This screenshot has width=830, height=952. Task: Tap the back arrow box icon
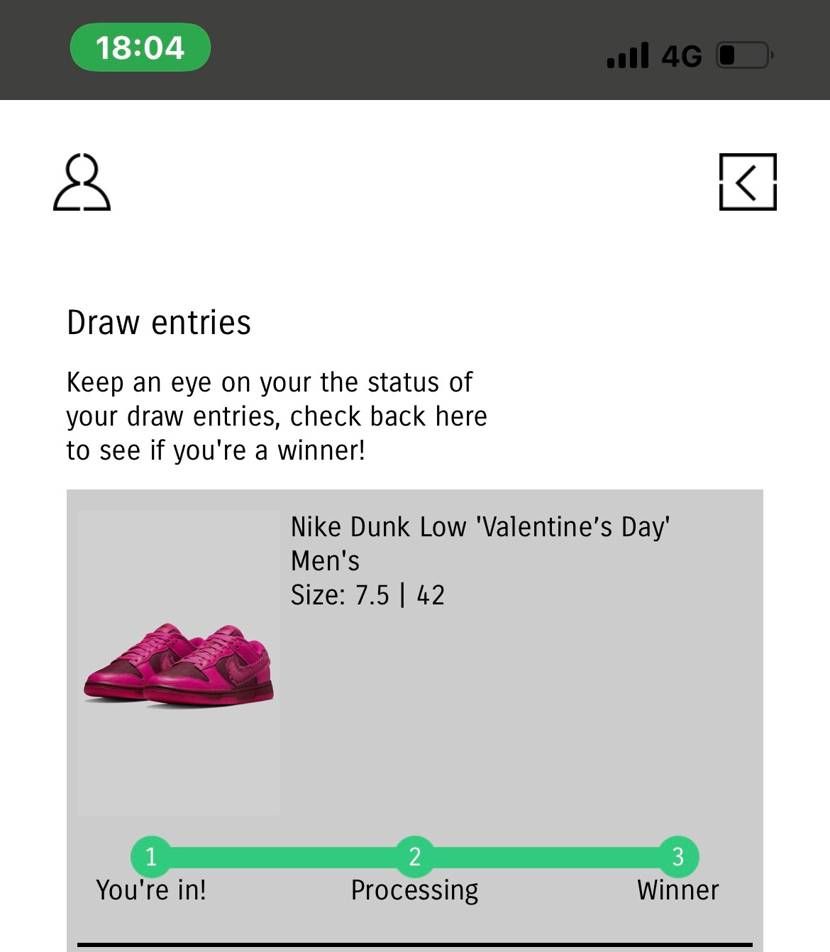point(747,182)
